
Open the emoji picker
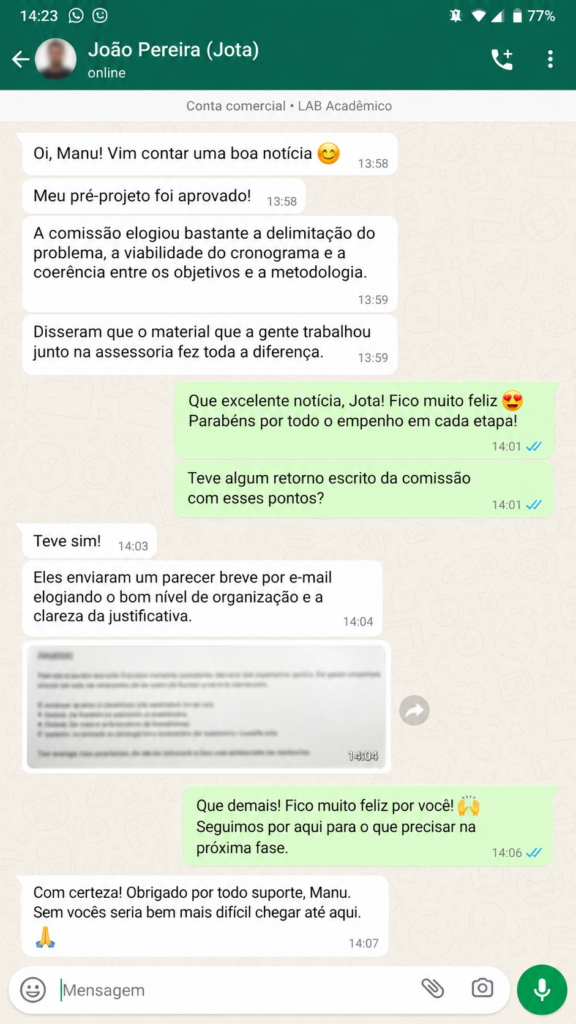point(33,990)
